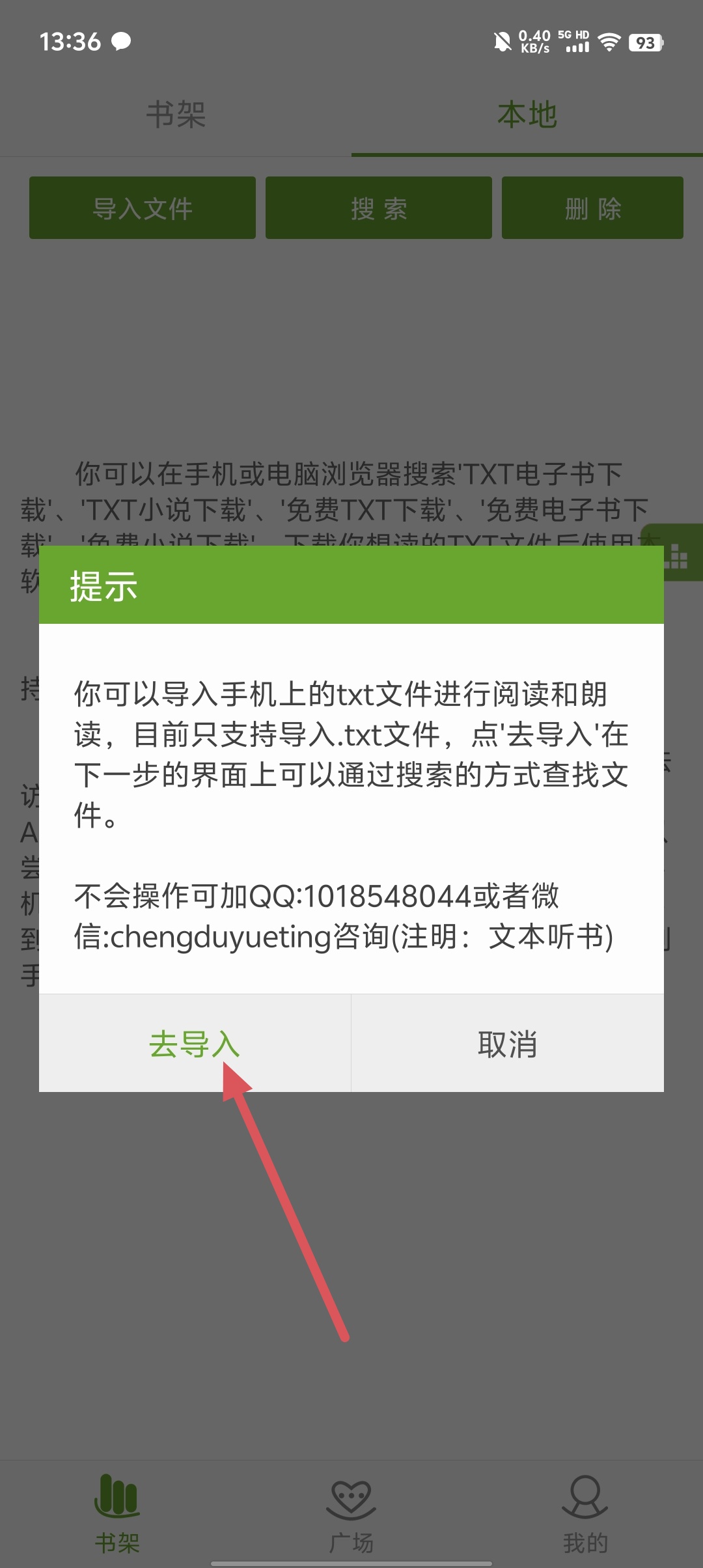Open the 我的 profile tab
The width and height of the screenshot is (703, 1568).
tap(585, 1513)
